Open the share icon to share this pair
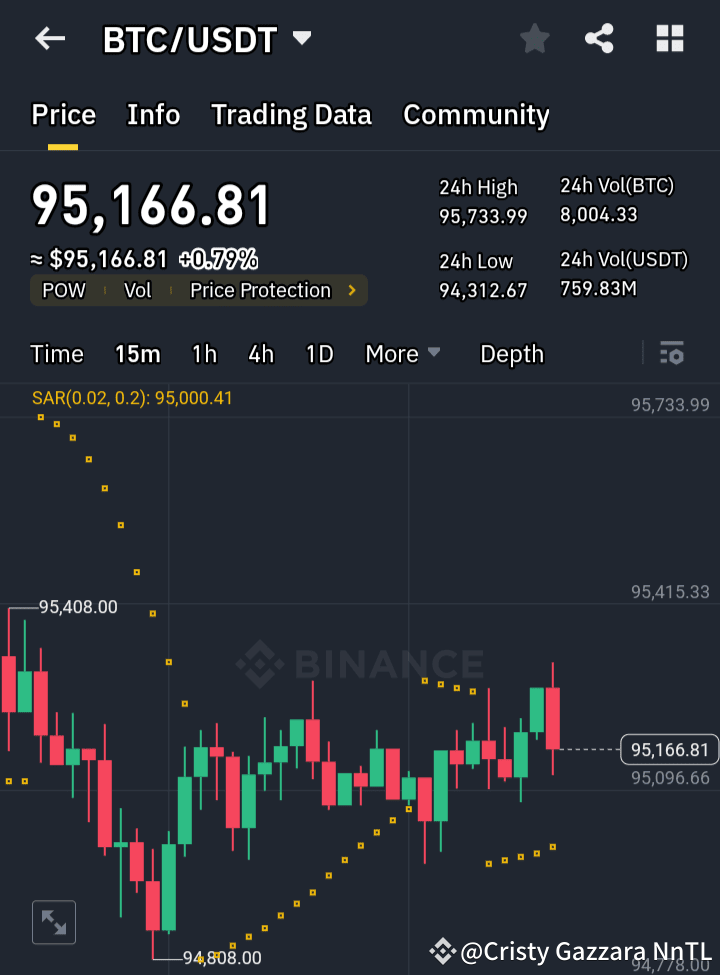The width and height of the screenshot is (720, 975). pyautogui.click(x=599, y=38)
